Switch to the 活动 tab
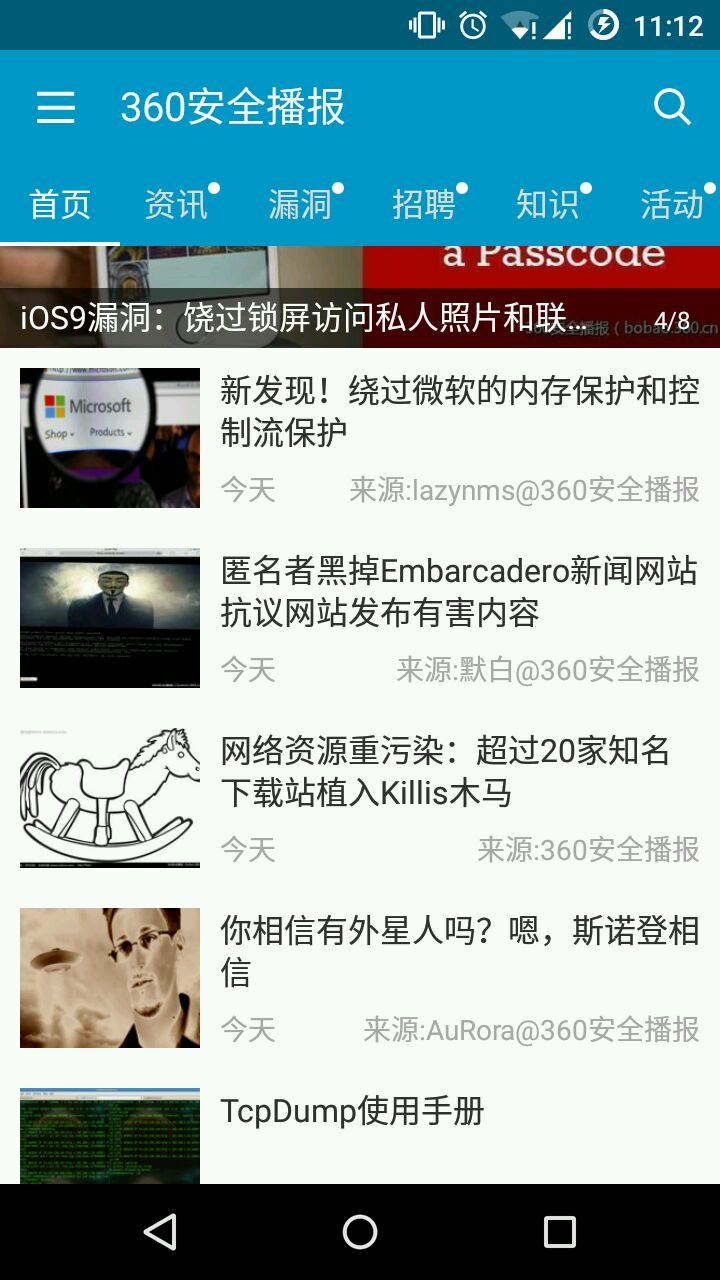Image resolution: width=720 pixels, height=1280 pixels. (x=672, y=204)
